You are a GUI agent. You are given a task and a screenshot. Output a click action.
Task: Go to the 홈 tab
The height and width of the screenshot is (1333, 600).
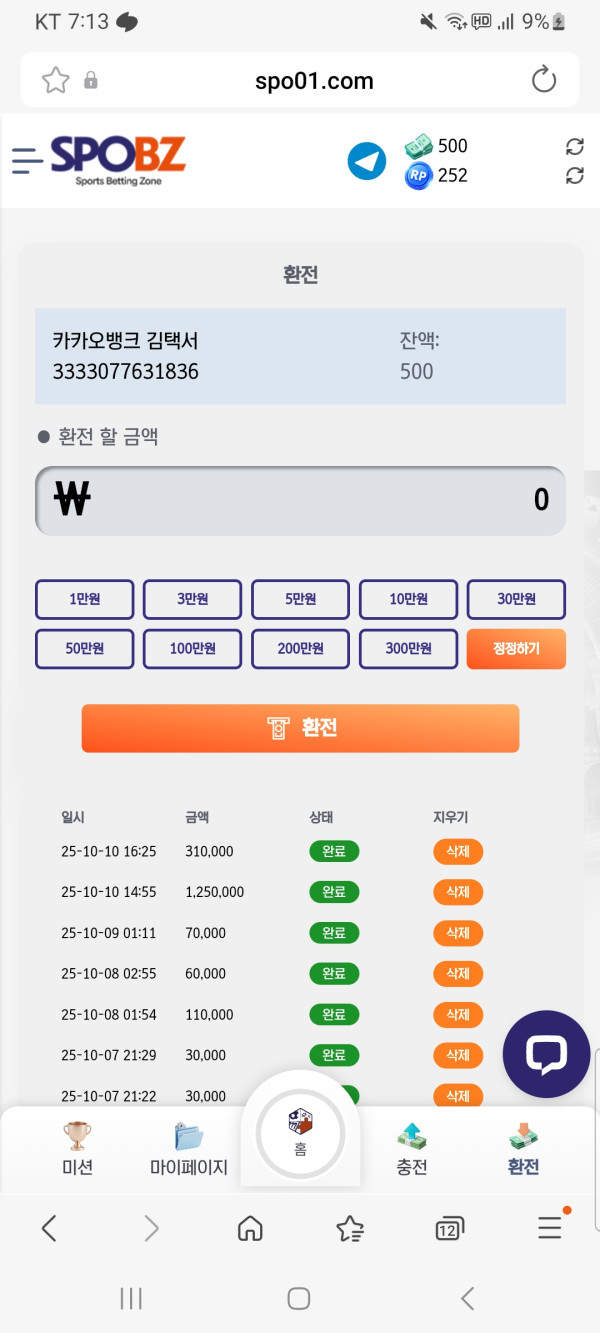click(300, 1132)
